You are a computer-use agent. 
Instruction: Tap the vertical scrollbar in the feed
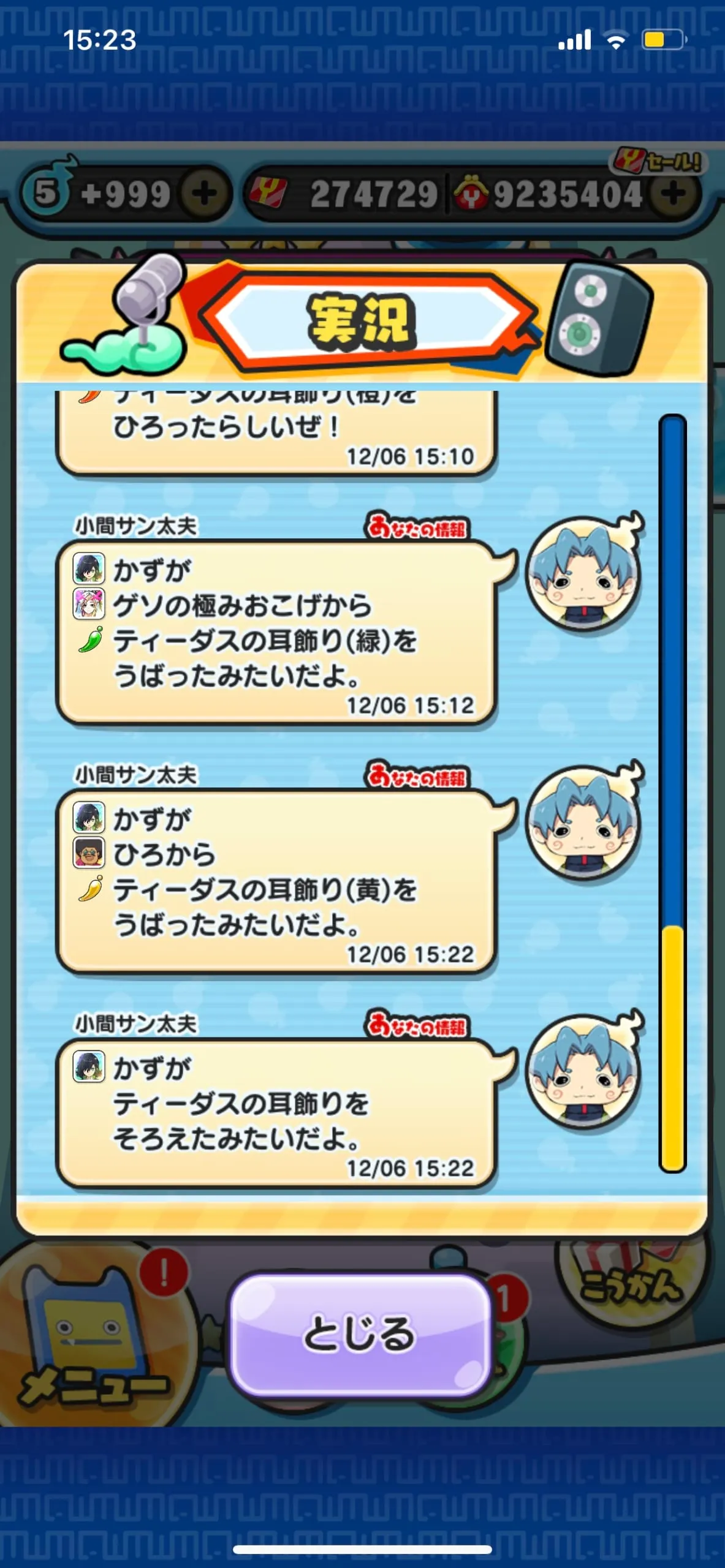[672, 794]
